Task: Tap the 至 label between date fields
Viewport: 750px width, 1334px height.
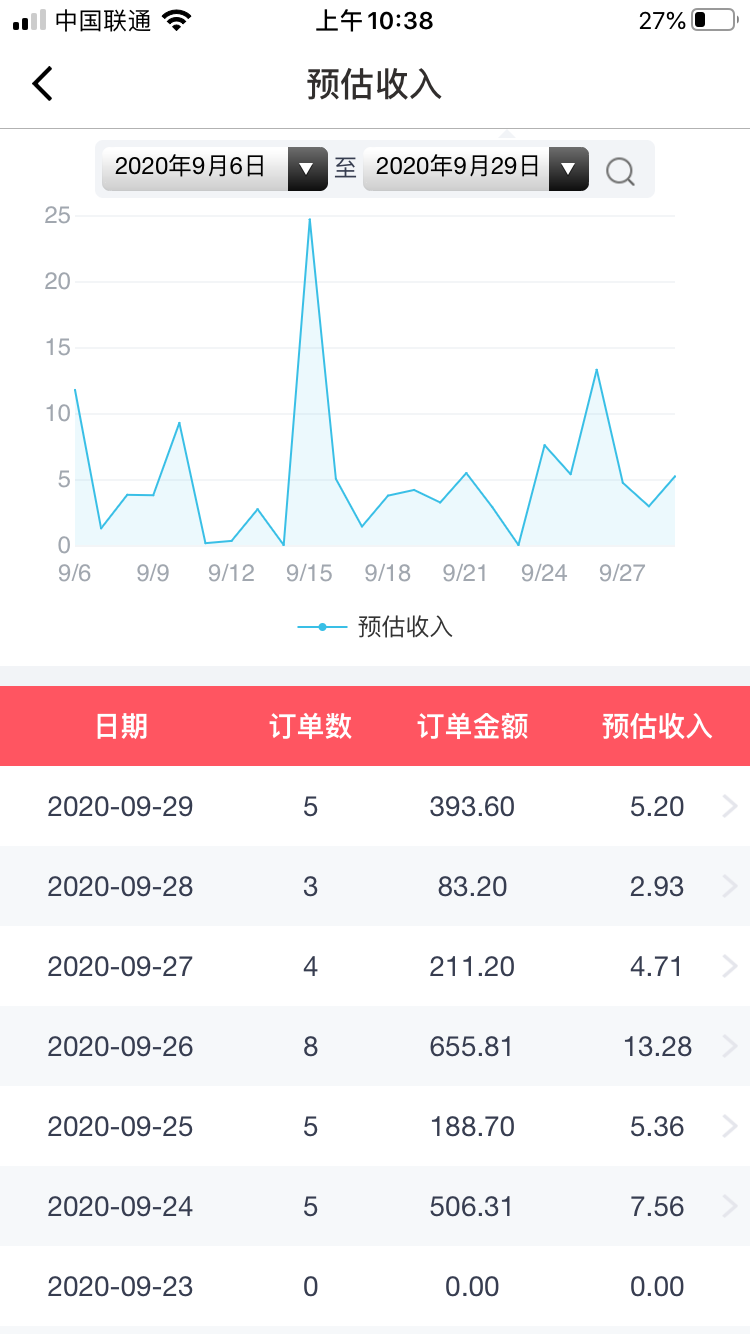Action: coord(345,168)
